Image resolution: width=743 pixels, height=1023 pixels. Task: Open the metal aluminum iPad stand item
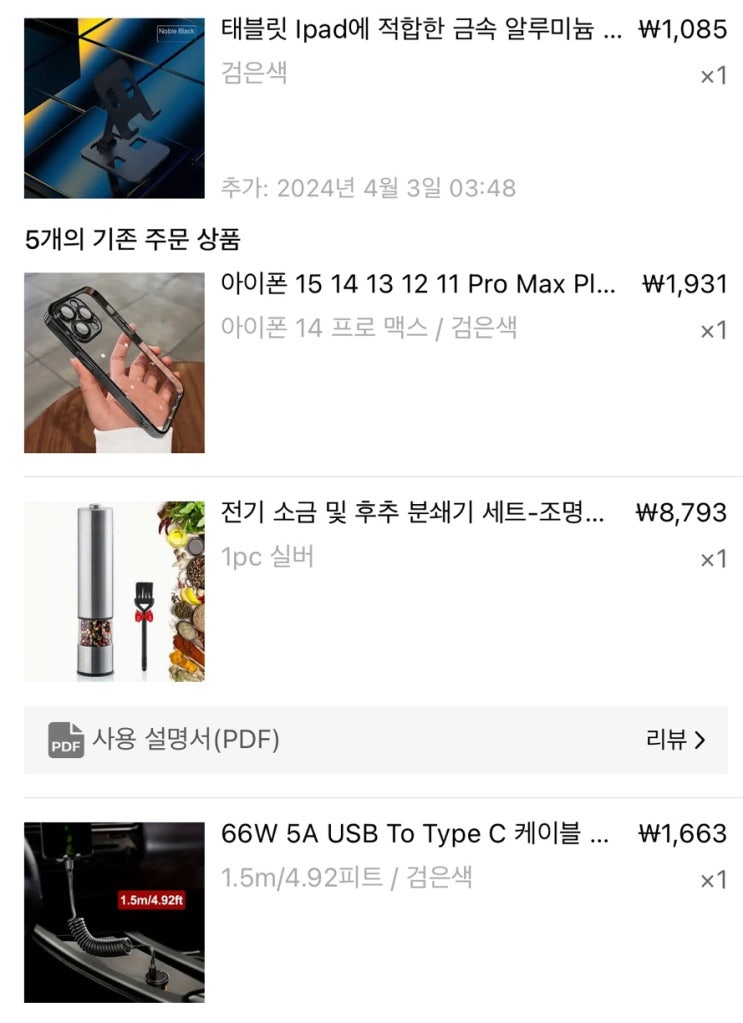tap(420, 30)
